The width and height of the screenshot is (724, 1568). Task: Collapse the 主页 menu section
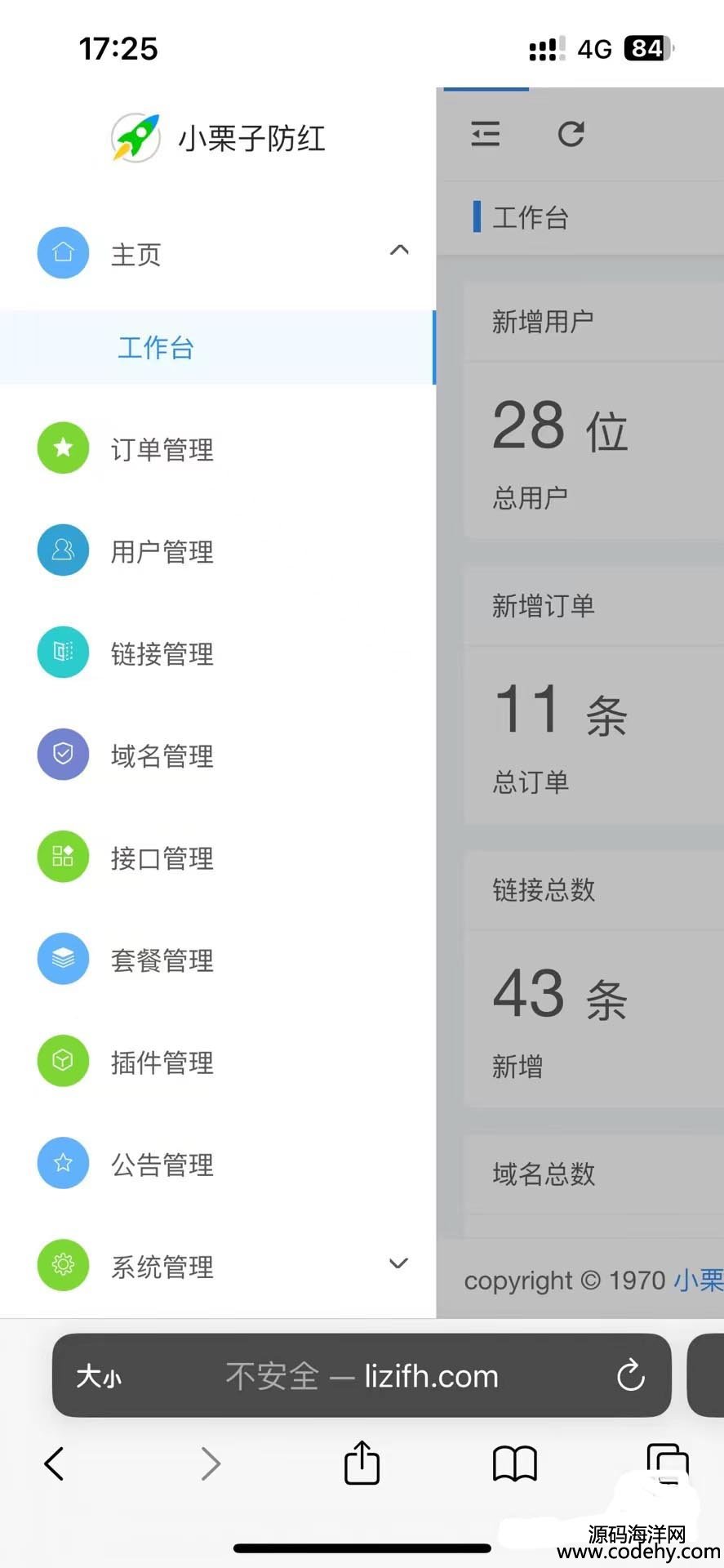398,251
